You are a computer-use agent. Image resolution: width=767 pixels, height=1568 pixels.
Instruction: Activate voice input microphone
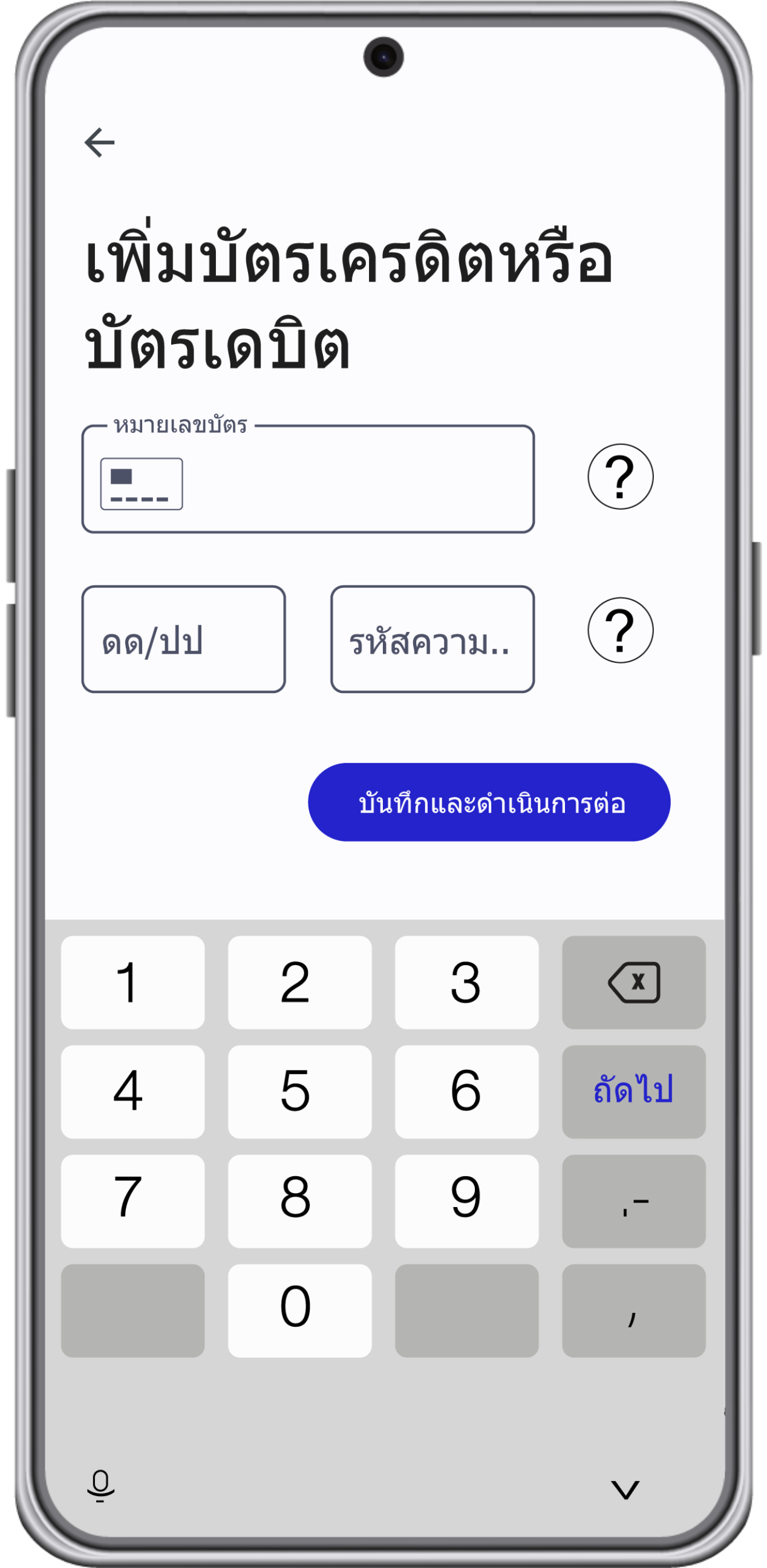click(100, 1485)
